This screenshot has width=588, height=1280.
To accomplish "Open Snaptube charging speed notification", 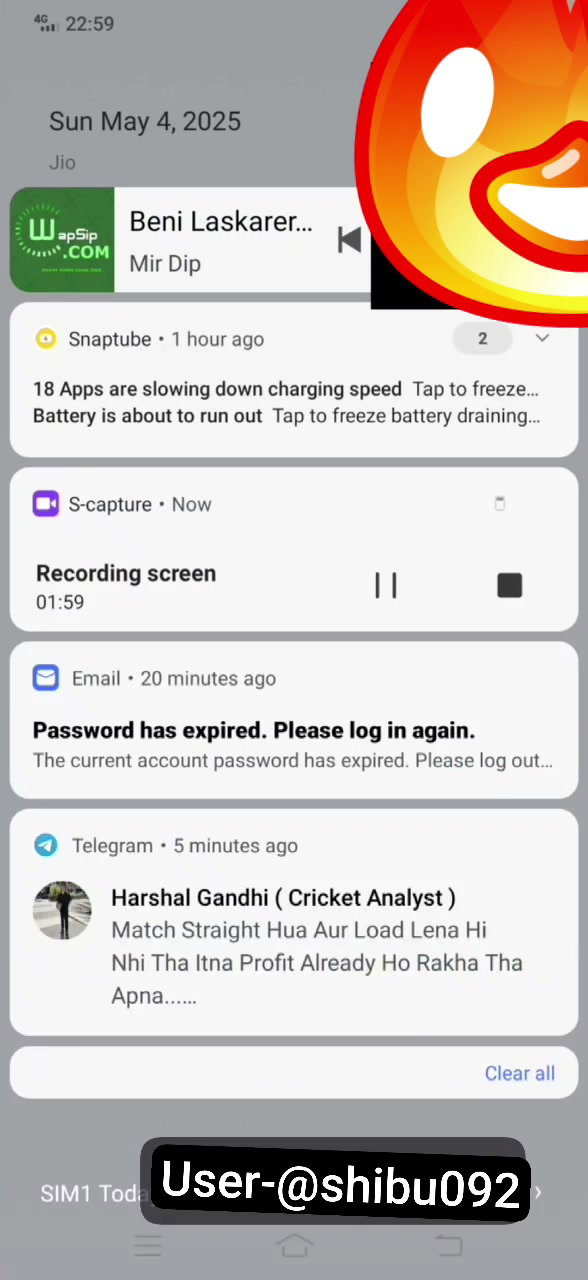I will click(286, 389).
